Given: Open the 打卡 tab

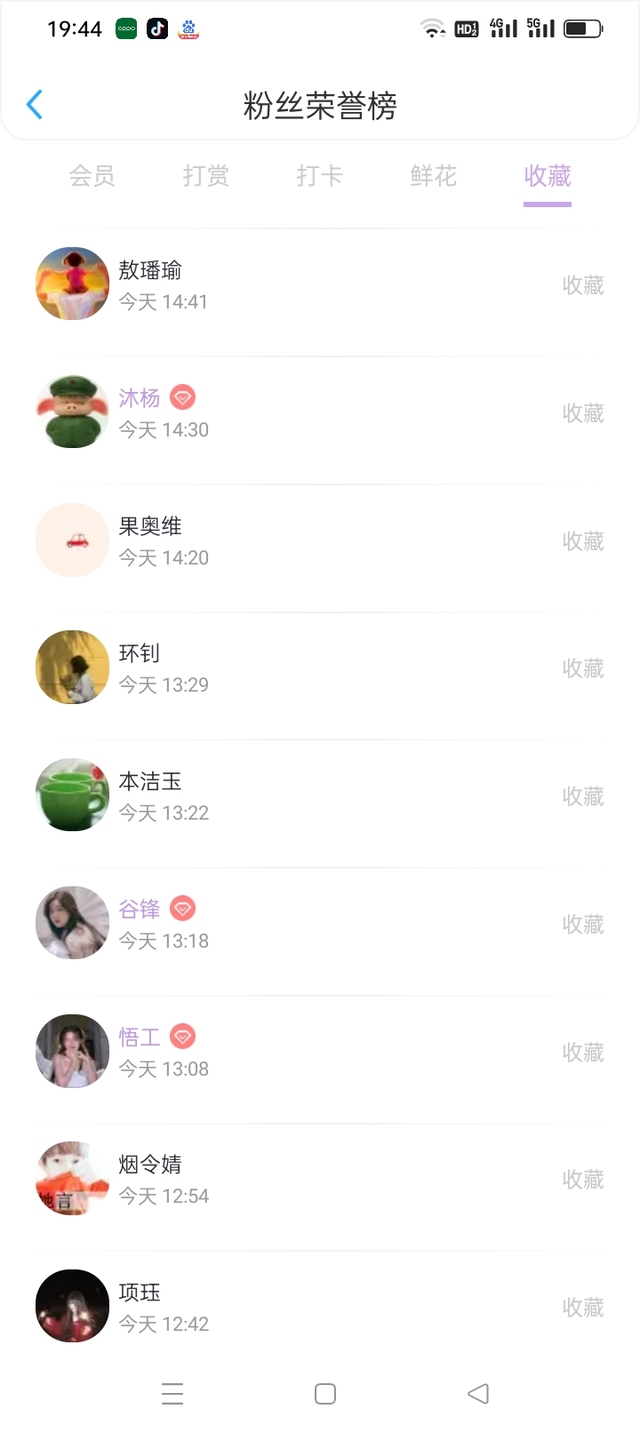Looking at the screenshot, I should click(x=320, y=177).
